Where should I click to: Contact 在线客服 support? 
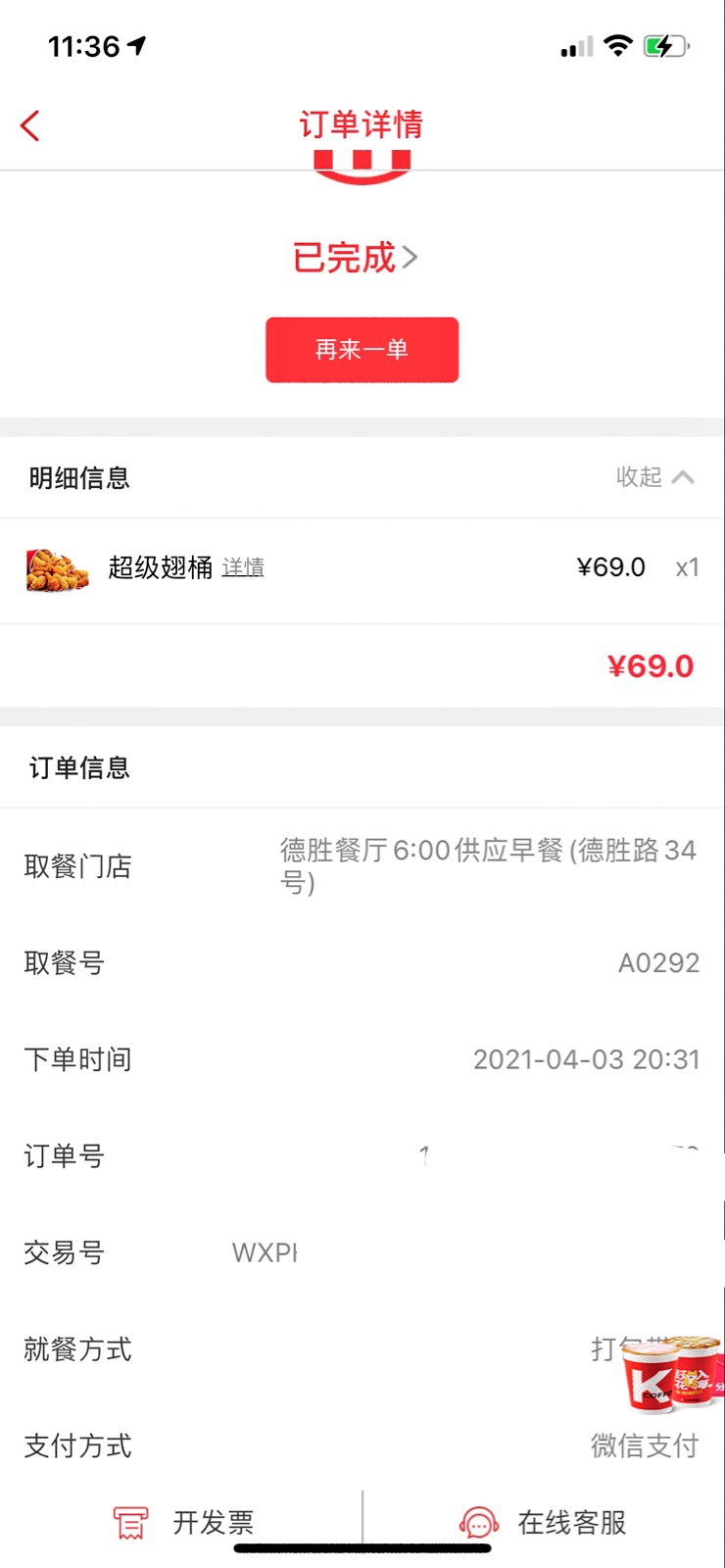pos(543,1522)
